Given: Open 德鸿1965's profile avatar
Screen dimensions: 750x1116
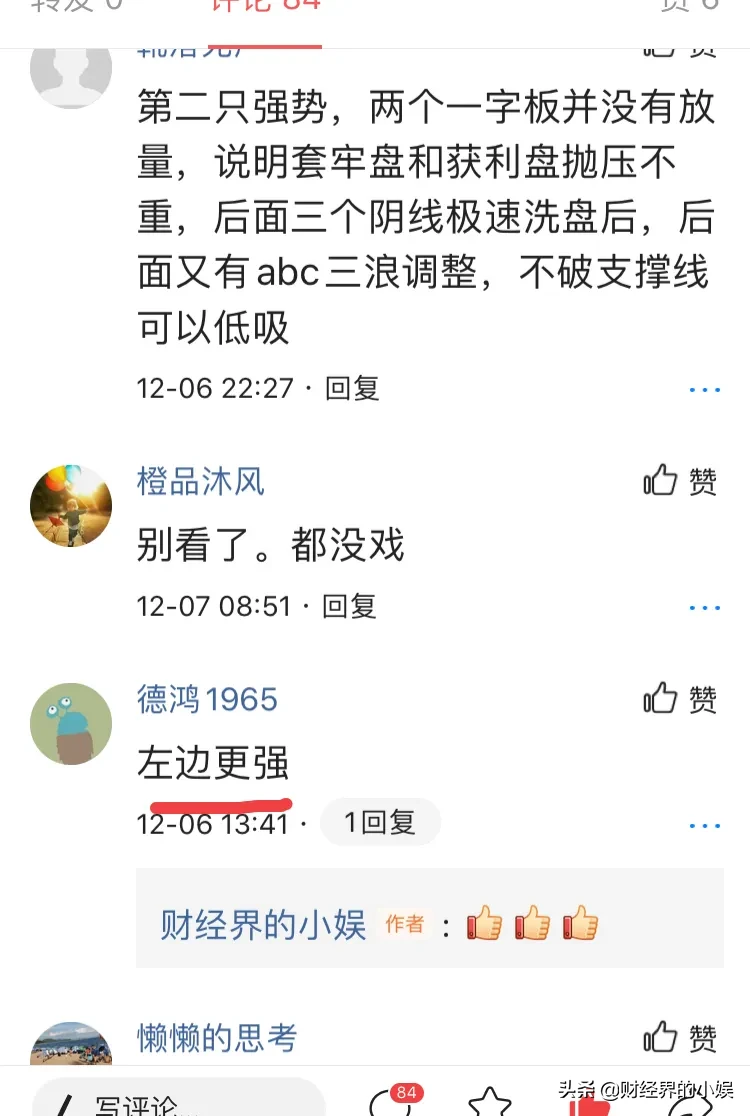Looking at the screenshot, I should pos(71,723).
